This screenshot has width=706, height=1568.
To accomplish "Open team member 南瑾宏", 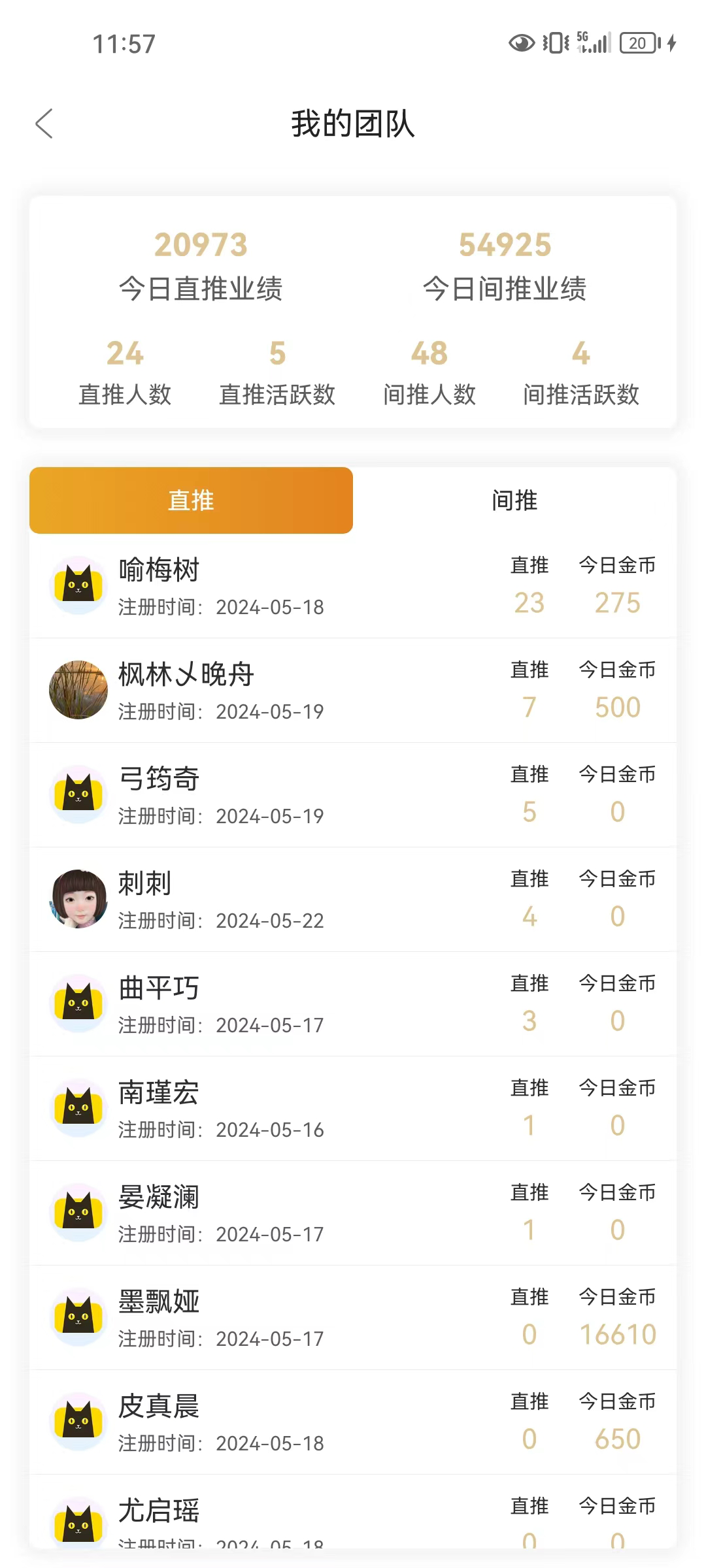I will click(353, 1109).
